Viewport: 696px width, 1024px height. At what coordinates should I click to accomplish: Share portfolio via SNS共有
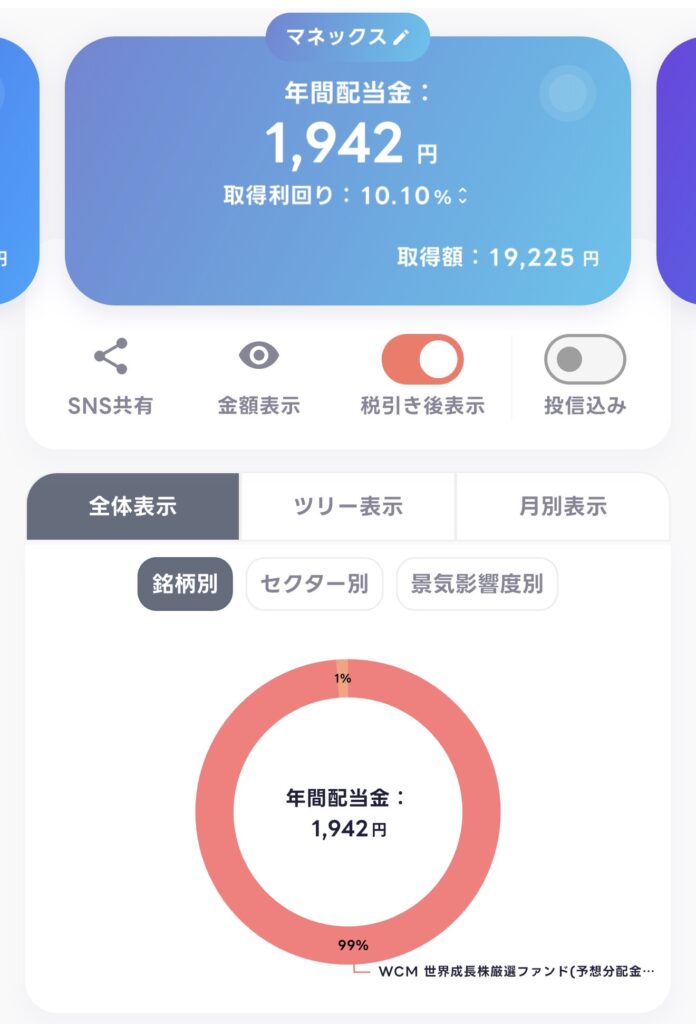[110, 357]
